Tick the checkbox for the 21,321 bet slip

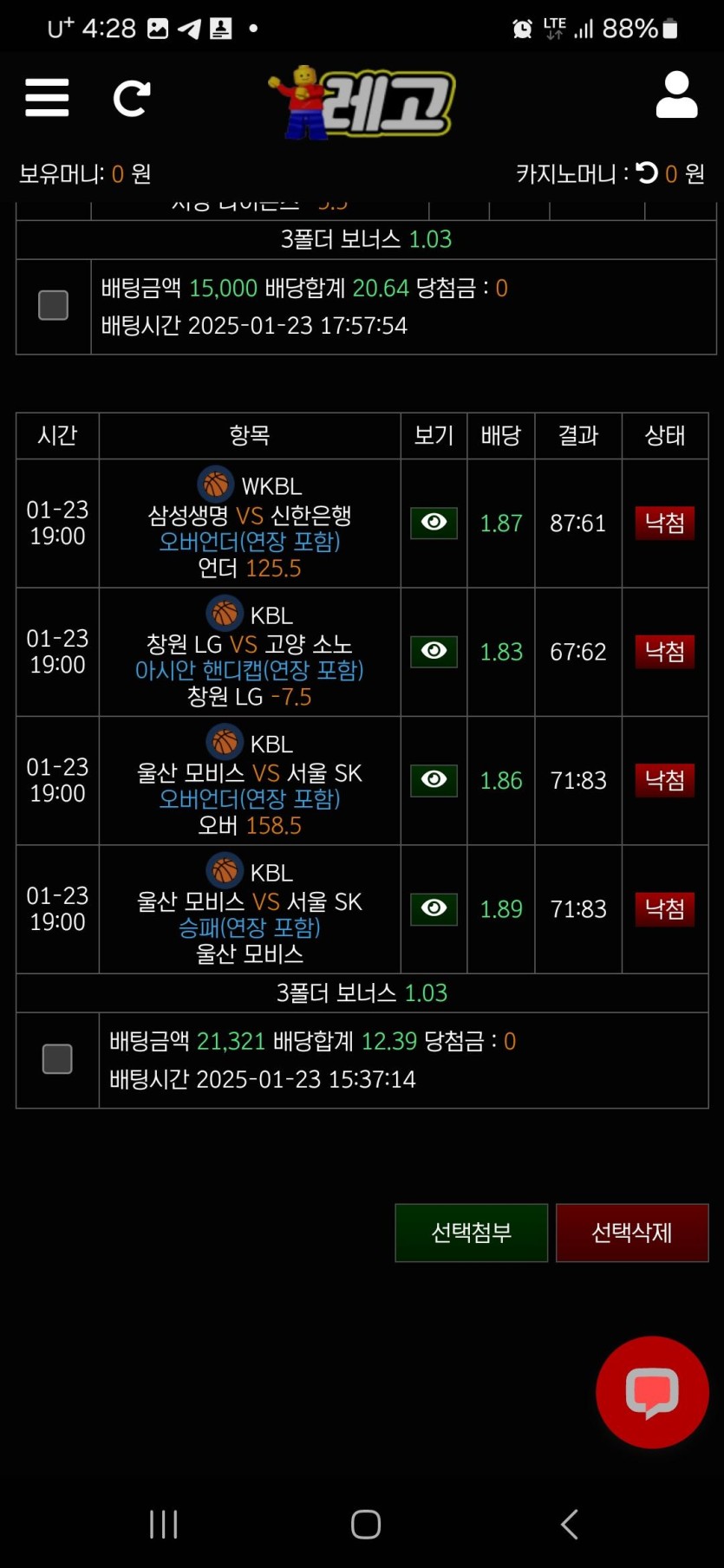click(57, 1058)
